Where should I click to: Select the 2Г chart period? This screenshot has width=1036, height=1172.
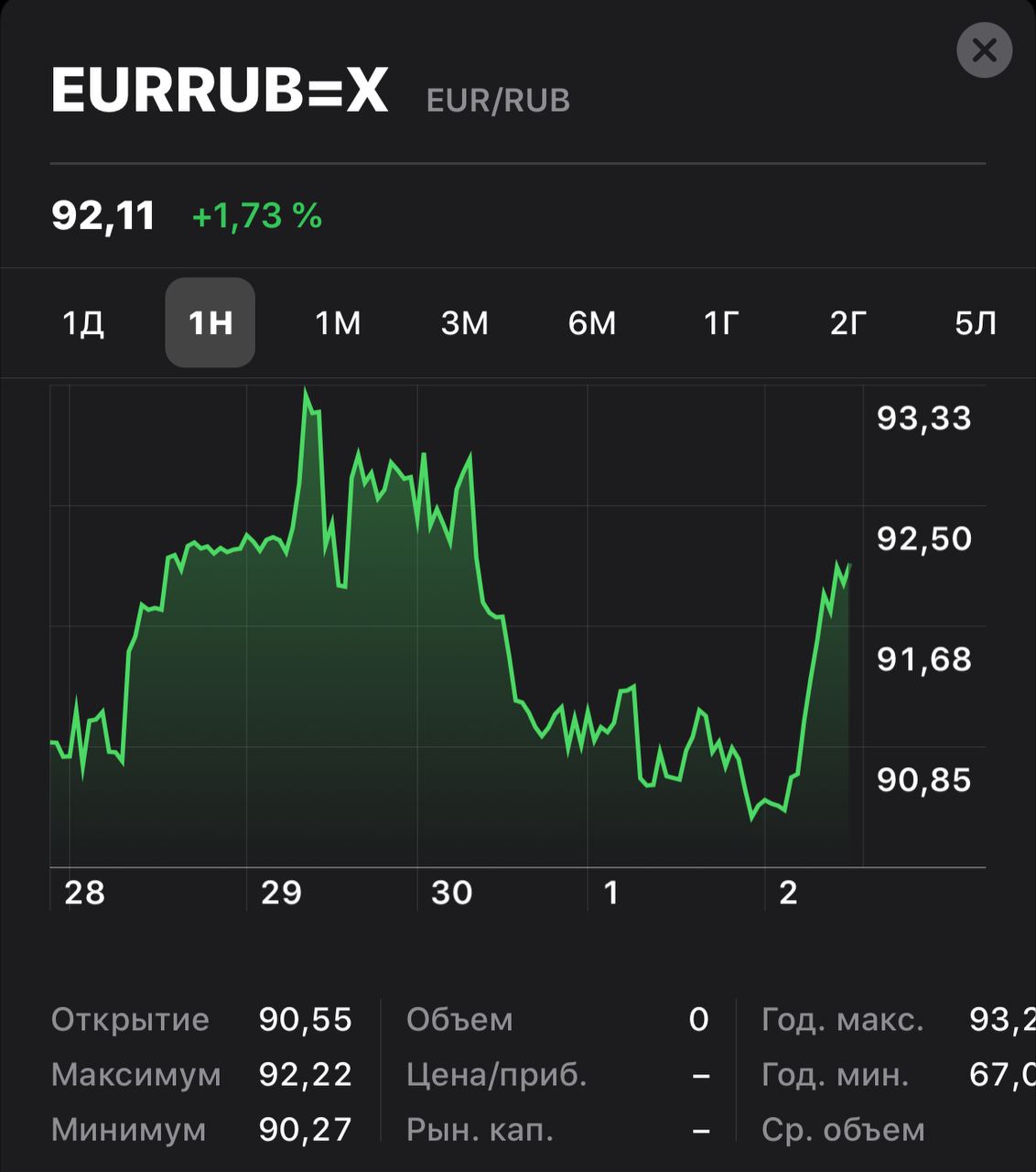(x=848, y=323)
